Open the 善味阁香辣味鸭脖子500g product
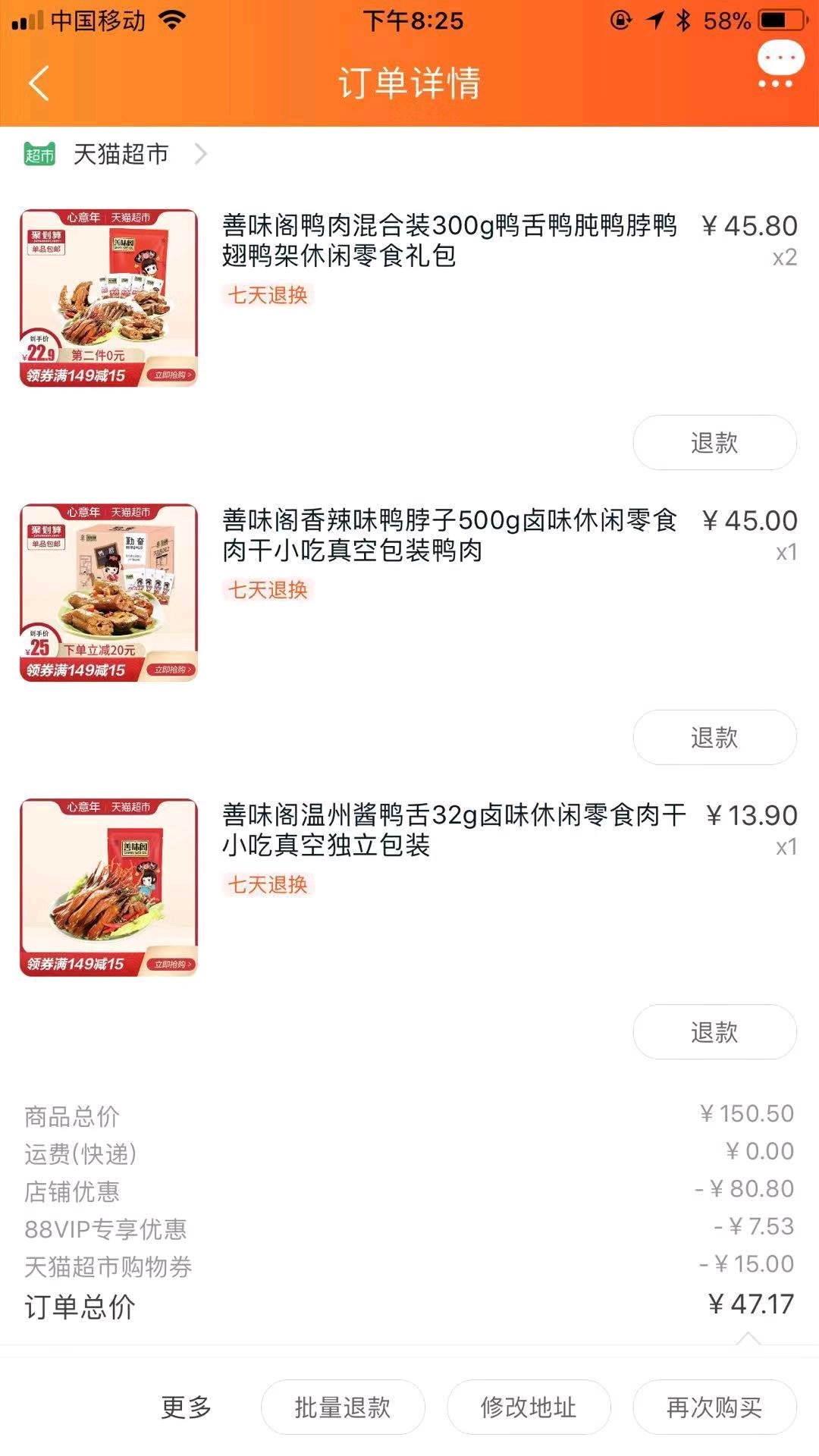This screenshot has height=1456, width=819. tap(449, 535)
